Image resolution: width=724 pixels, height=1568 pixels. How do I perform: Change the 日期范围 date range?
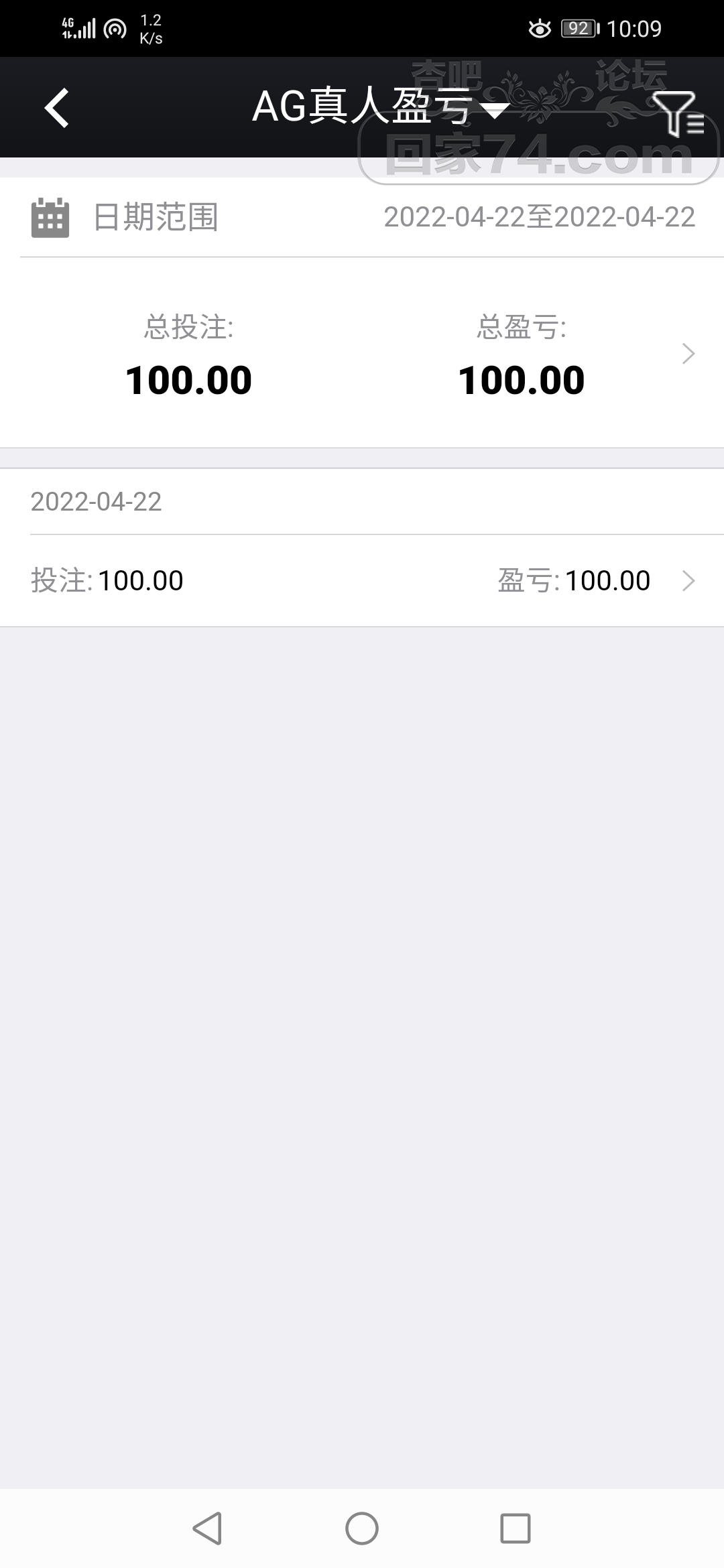point(538,217)
